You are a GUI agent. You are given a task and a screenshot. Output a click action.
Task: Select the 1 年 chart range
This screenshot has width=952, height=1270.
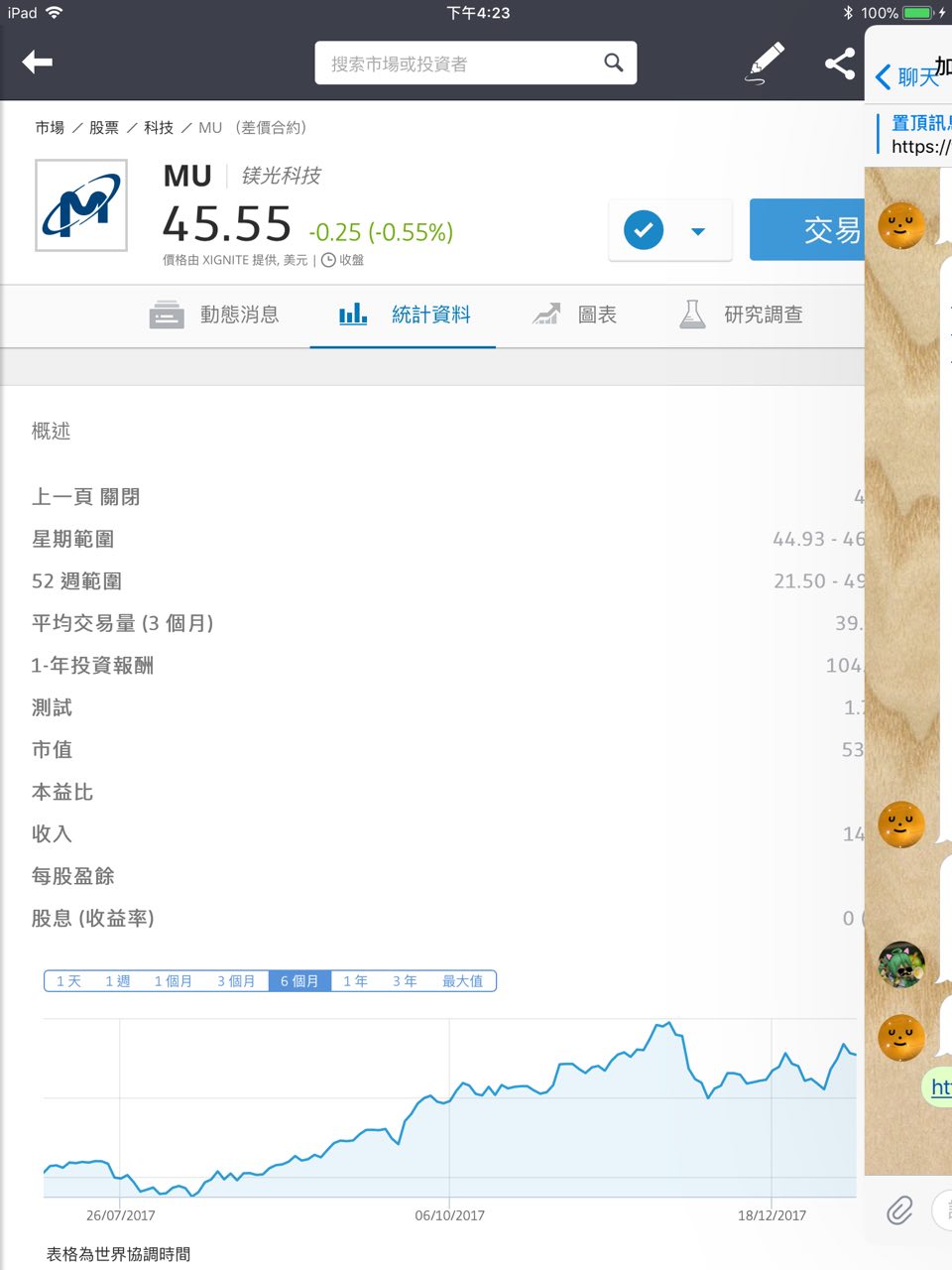(x=355, y=981)
